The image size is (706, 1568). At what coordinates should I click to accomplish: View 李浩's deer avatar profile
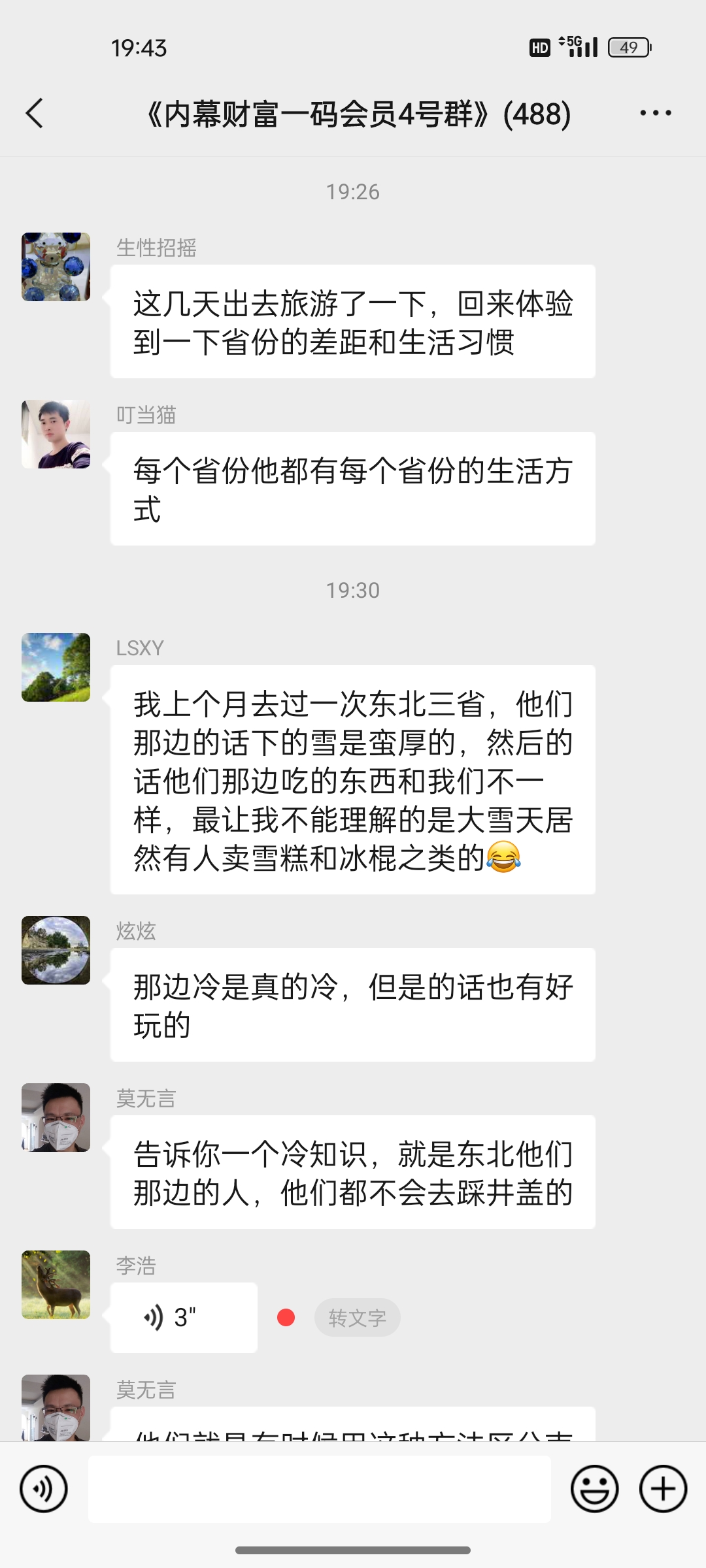56,1285
